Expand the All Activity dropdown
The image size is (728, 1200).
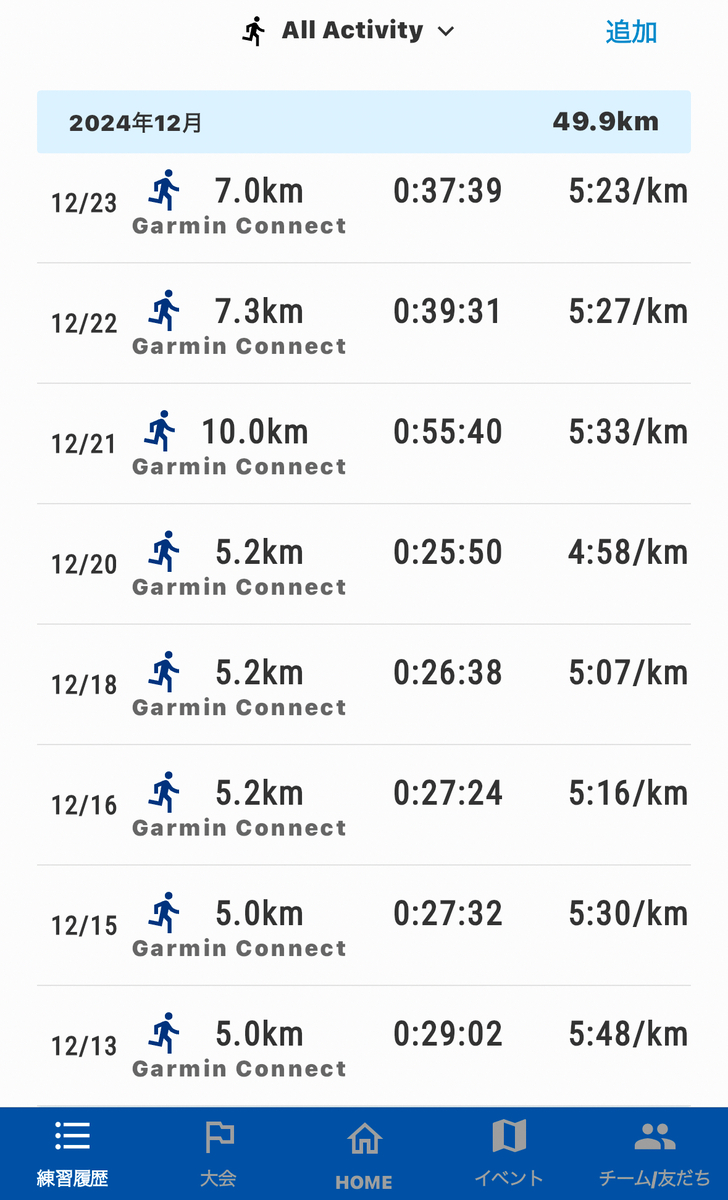(x=348, y=31)
